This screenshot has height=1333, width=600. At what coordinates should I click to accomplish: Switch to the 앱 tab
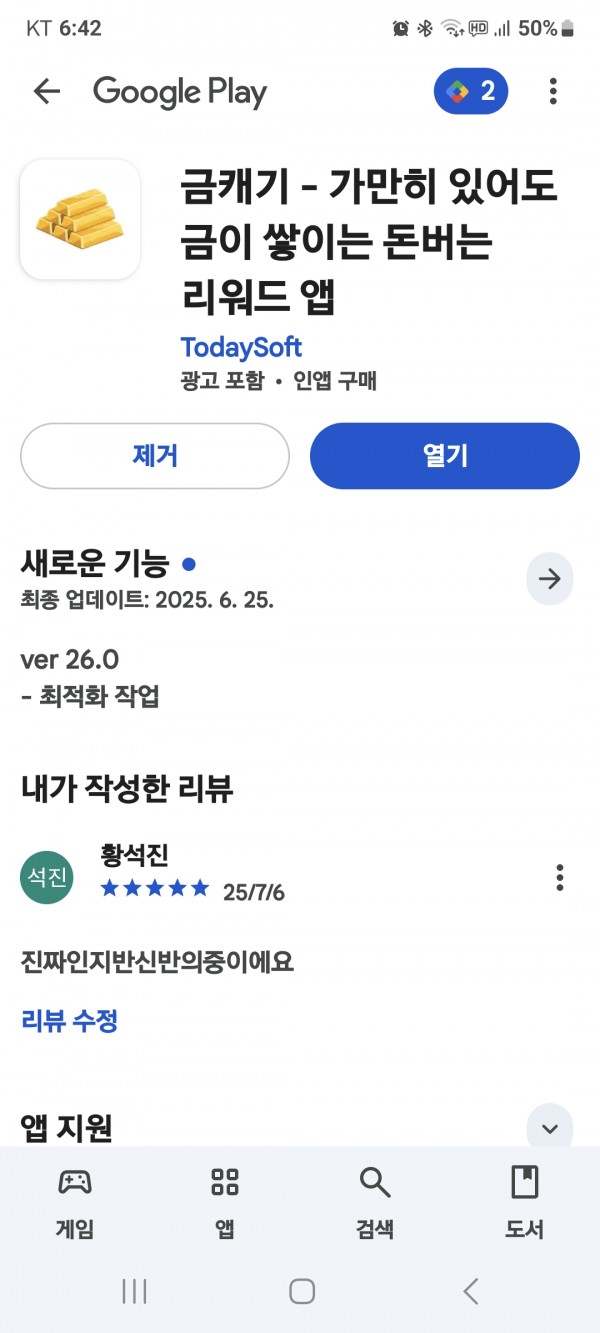coord(225,1203)
